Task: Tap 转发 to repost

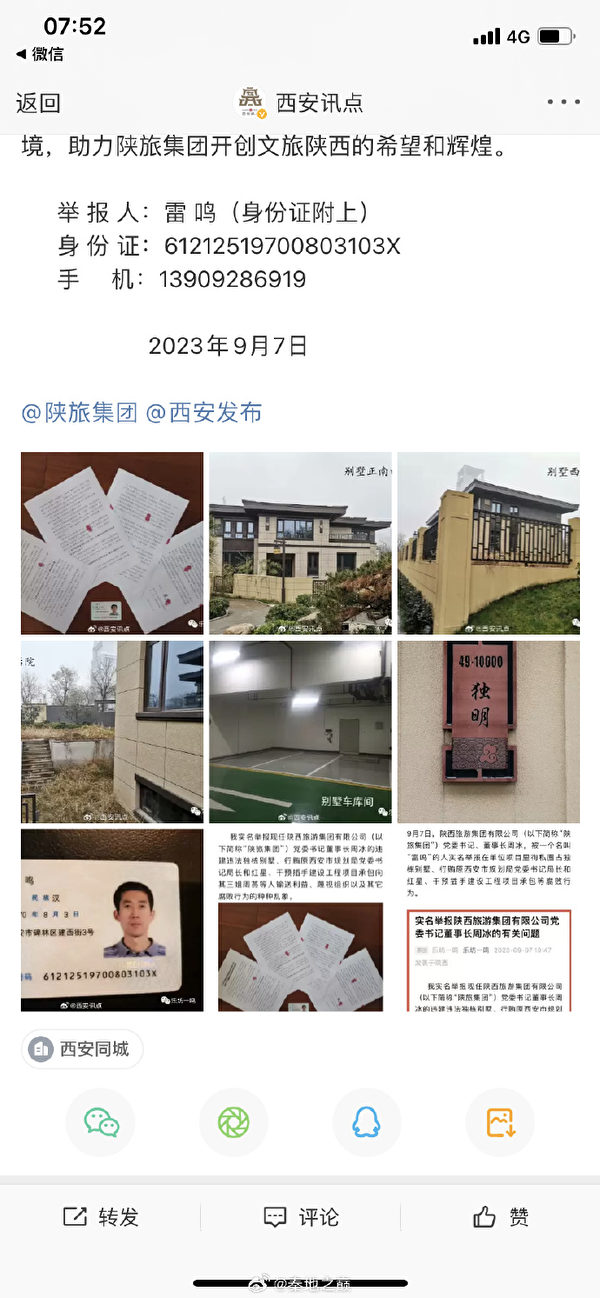Action: pos(101,1216)
